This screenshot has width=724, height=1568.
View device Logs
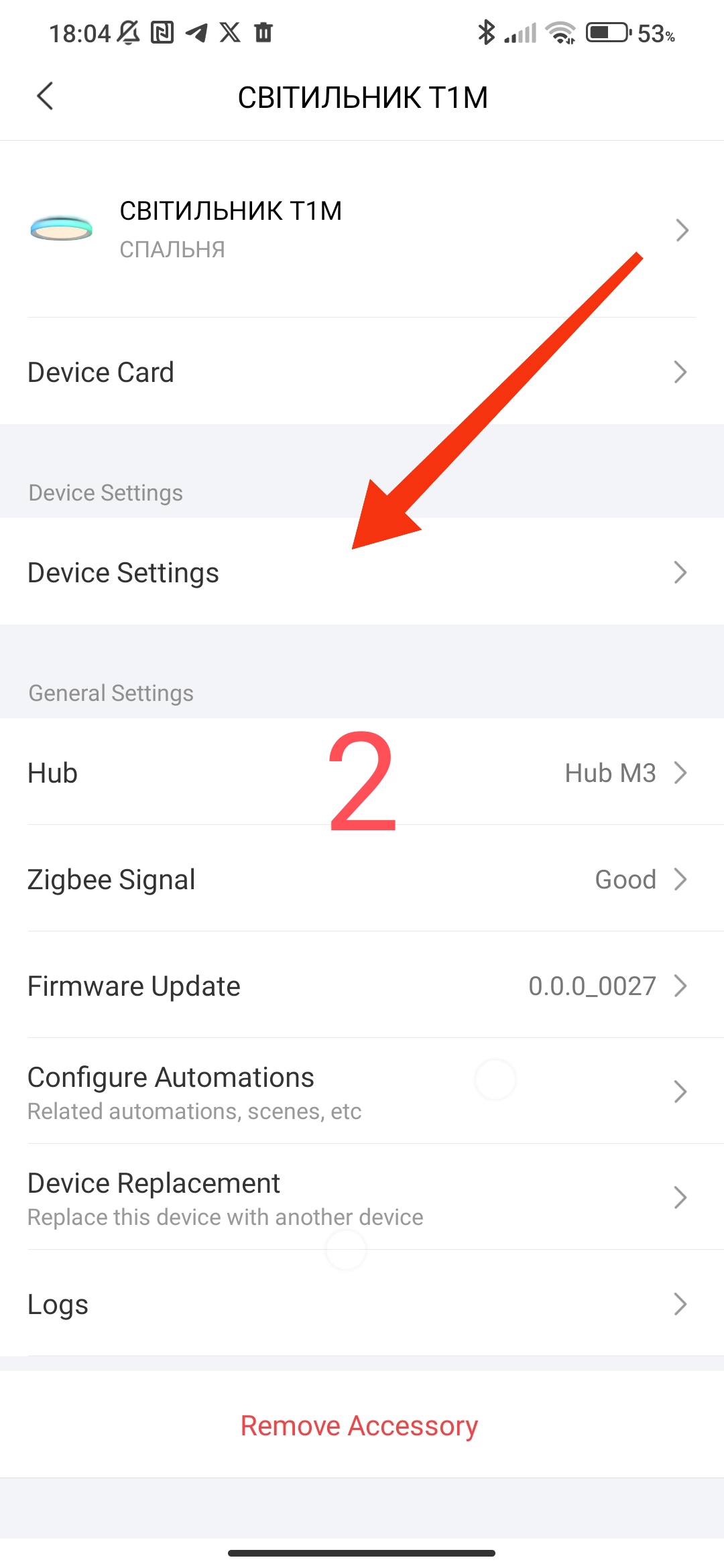362,1304
